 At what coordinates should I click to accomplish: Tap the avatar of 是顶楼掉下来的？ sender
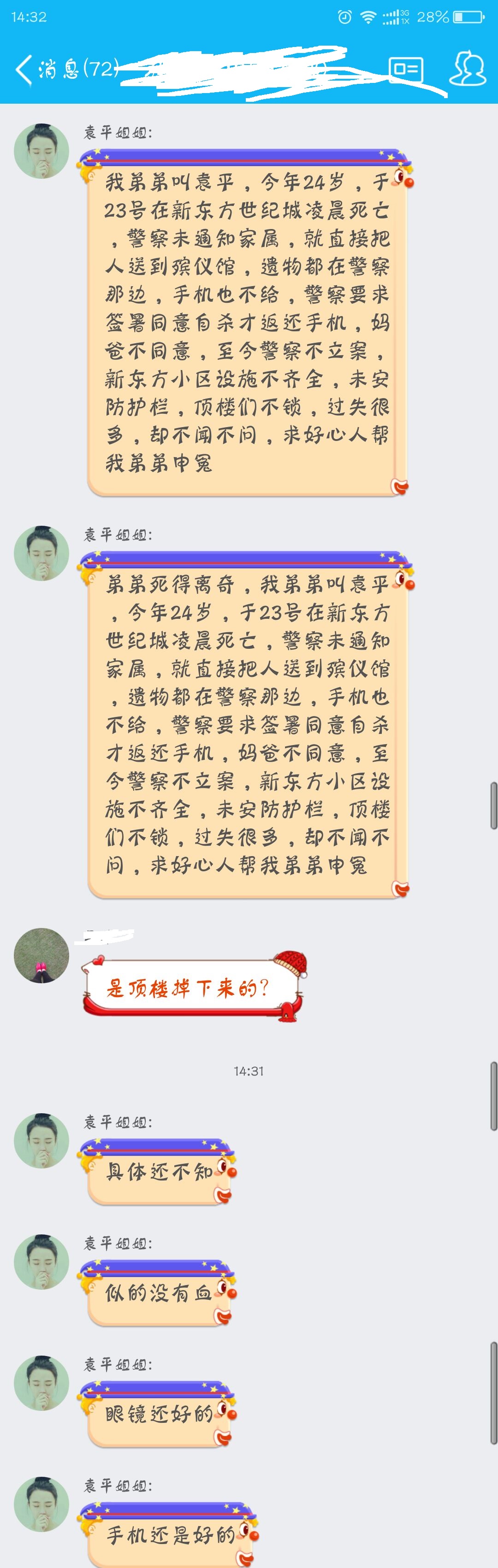tap(41, 955)
